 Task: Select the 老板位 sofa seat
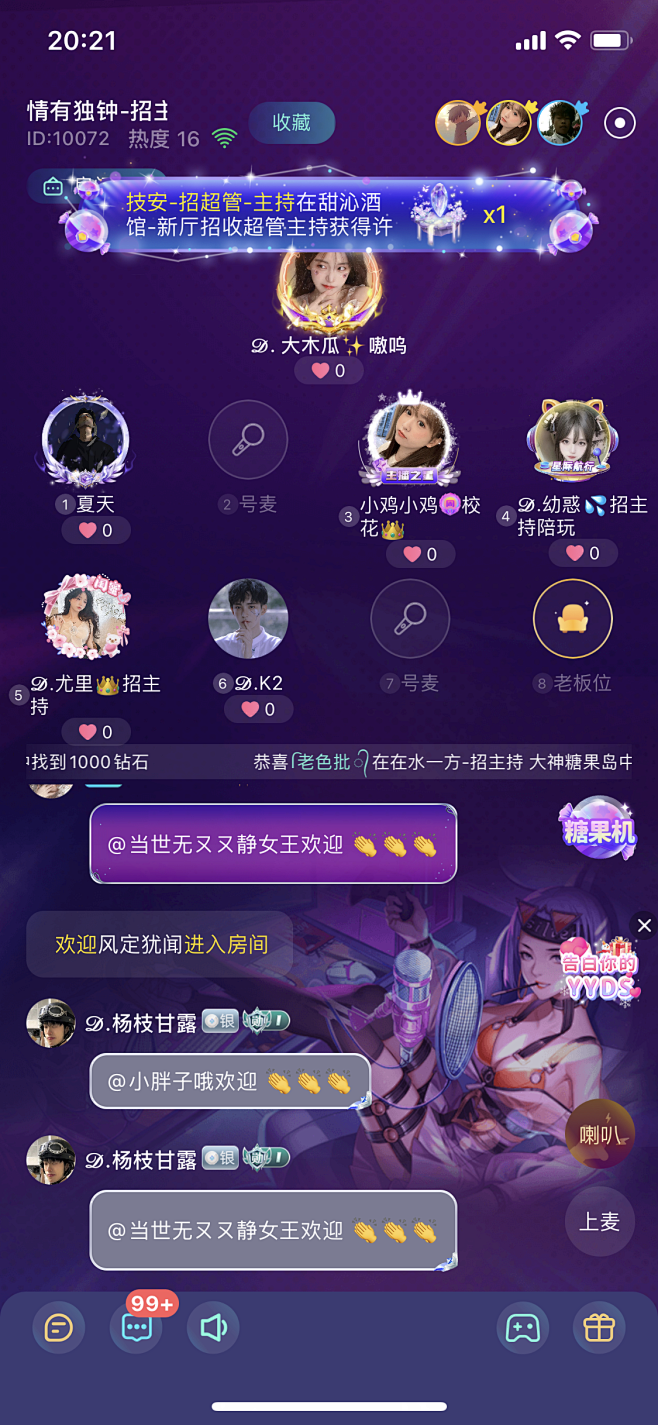tap(573, 619)
